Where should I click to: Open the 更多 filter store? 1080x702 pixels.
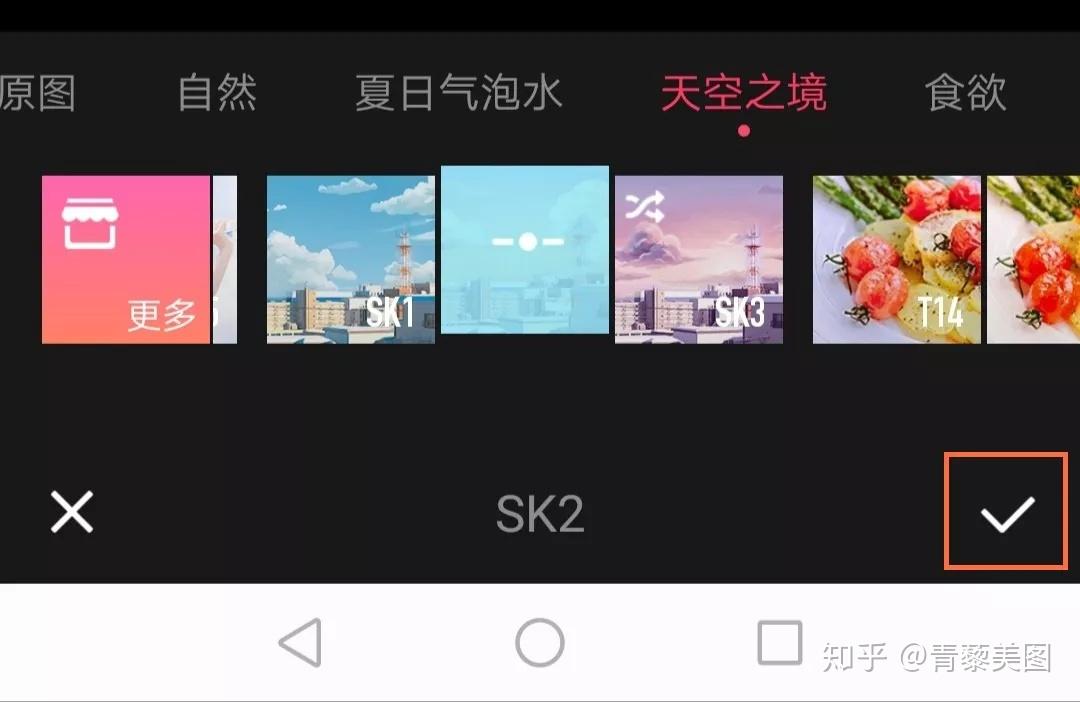(x=126, y=260)
